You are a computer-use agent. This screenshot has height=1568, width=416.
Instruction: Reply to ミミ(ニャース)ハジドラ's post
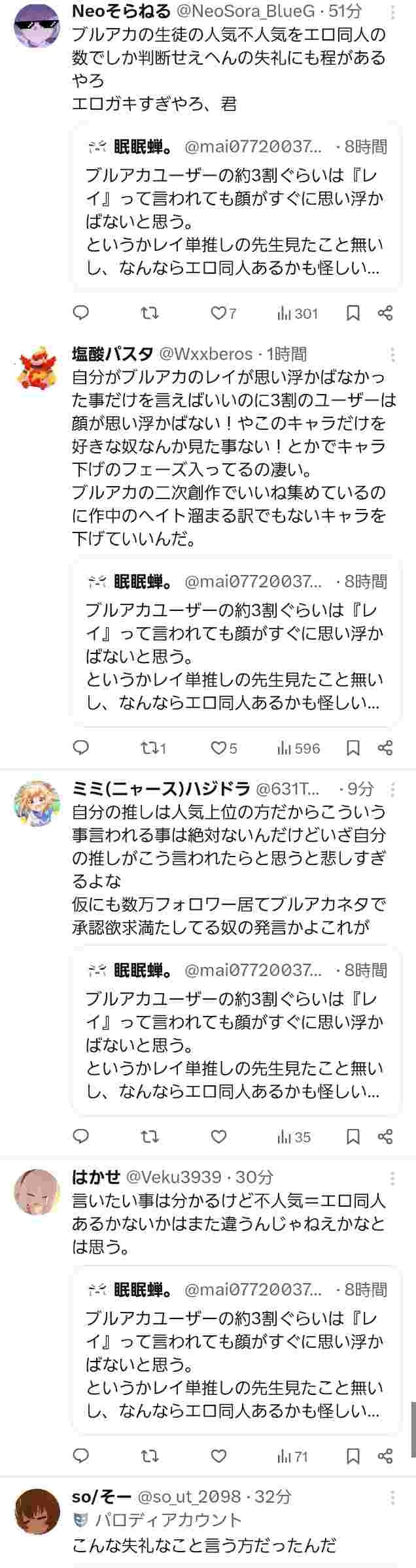click(x=80, y=1137)
